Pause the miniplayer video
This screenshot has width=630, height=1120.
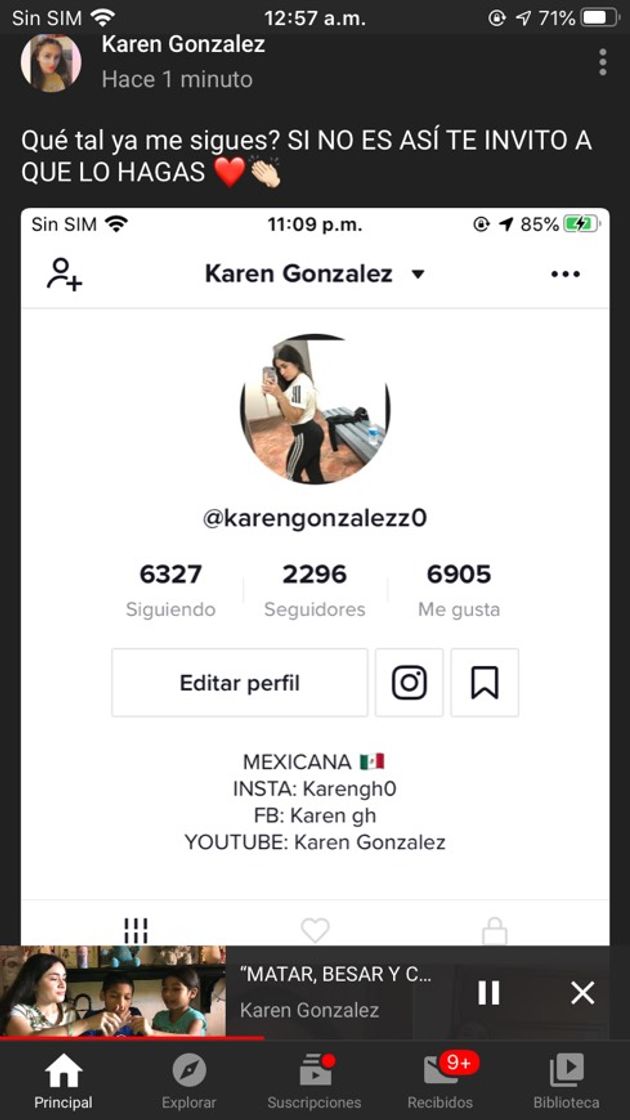488,992
